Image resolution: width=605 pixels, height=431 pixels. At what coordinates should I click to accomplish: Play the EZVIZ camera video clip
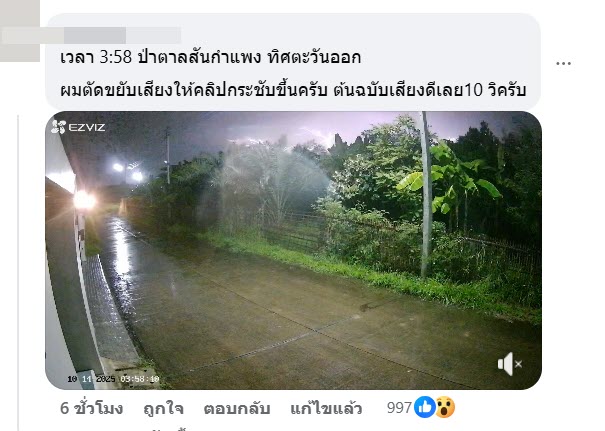[293, 250]
